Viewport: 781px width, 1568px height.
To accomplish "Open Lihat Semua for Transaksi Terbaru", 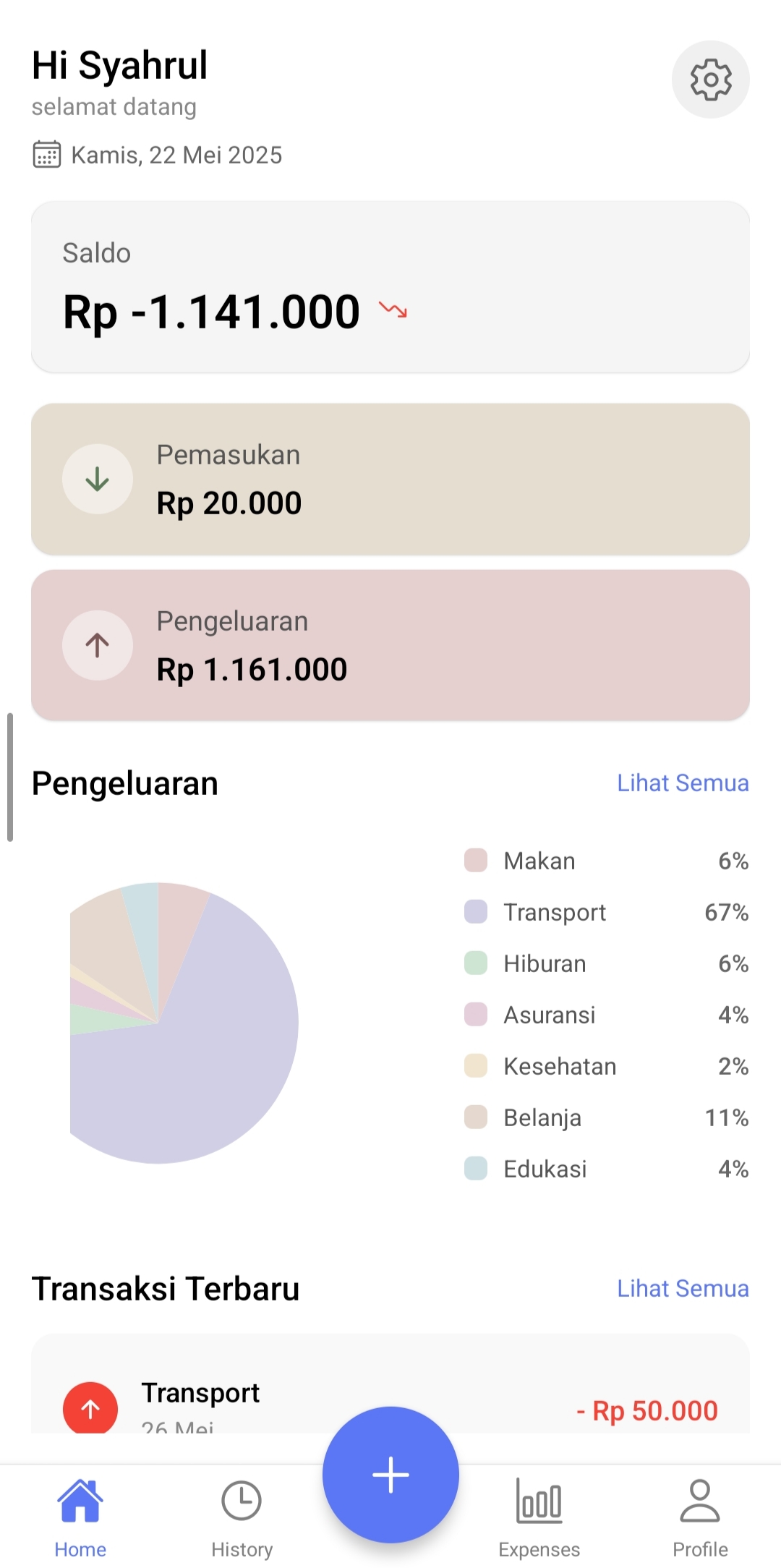I will pyautogui.click(x=683, y=1288).
